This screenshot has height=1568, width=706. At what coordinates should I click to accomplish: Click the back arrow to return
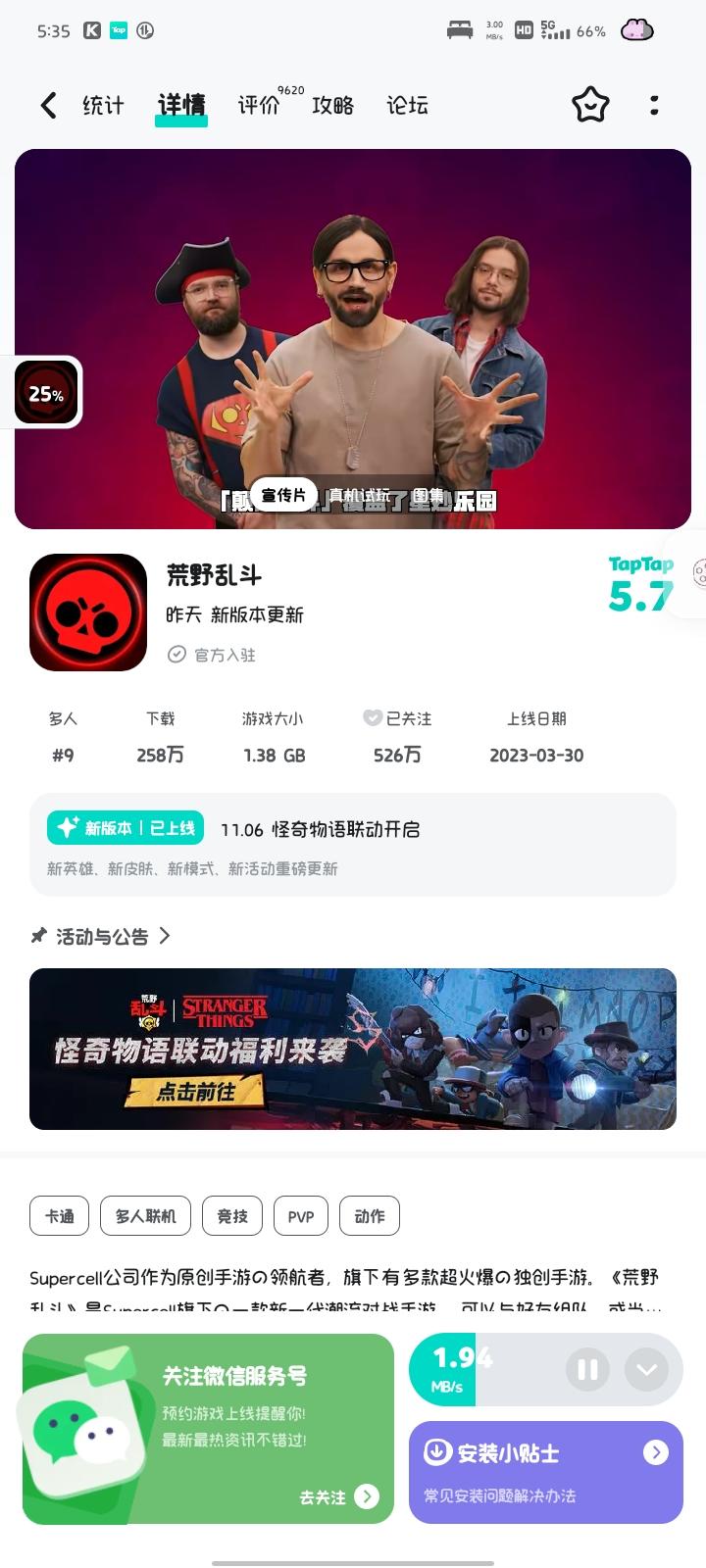(47, 105)
